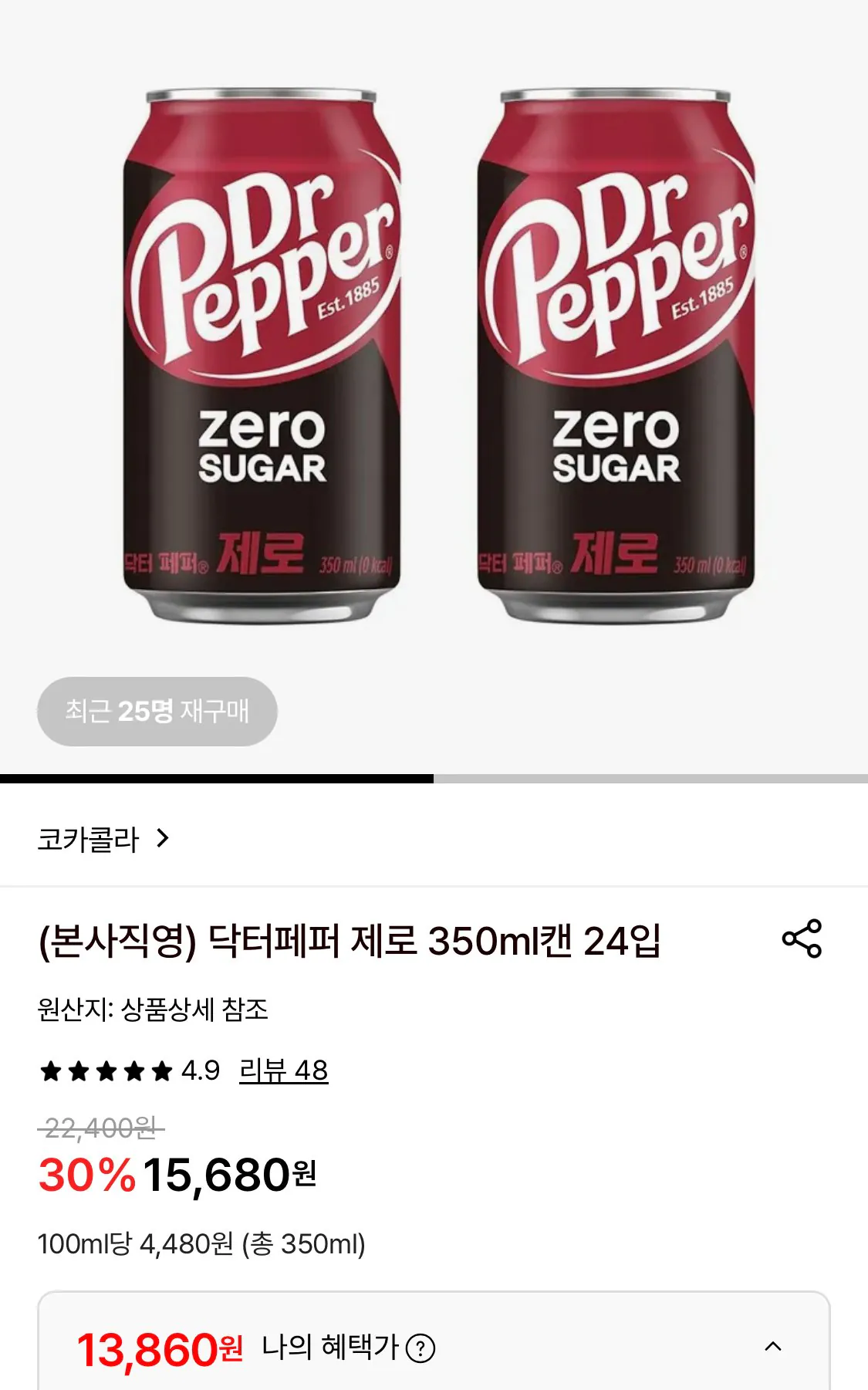Tap the 최근 25명 재구매 badge
Screen dimensions: 868x1390
(x=157, y=712)
